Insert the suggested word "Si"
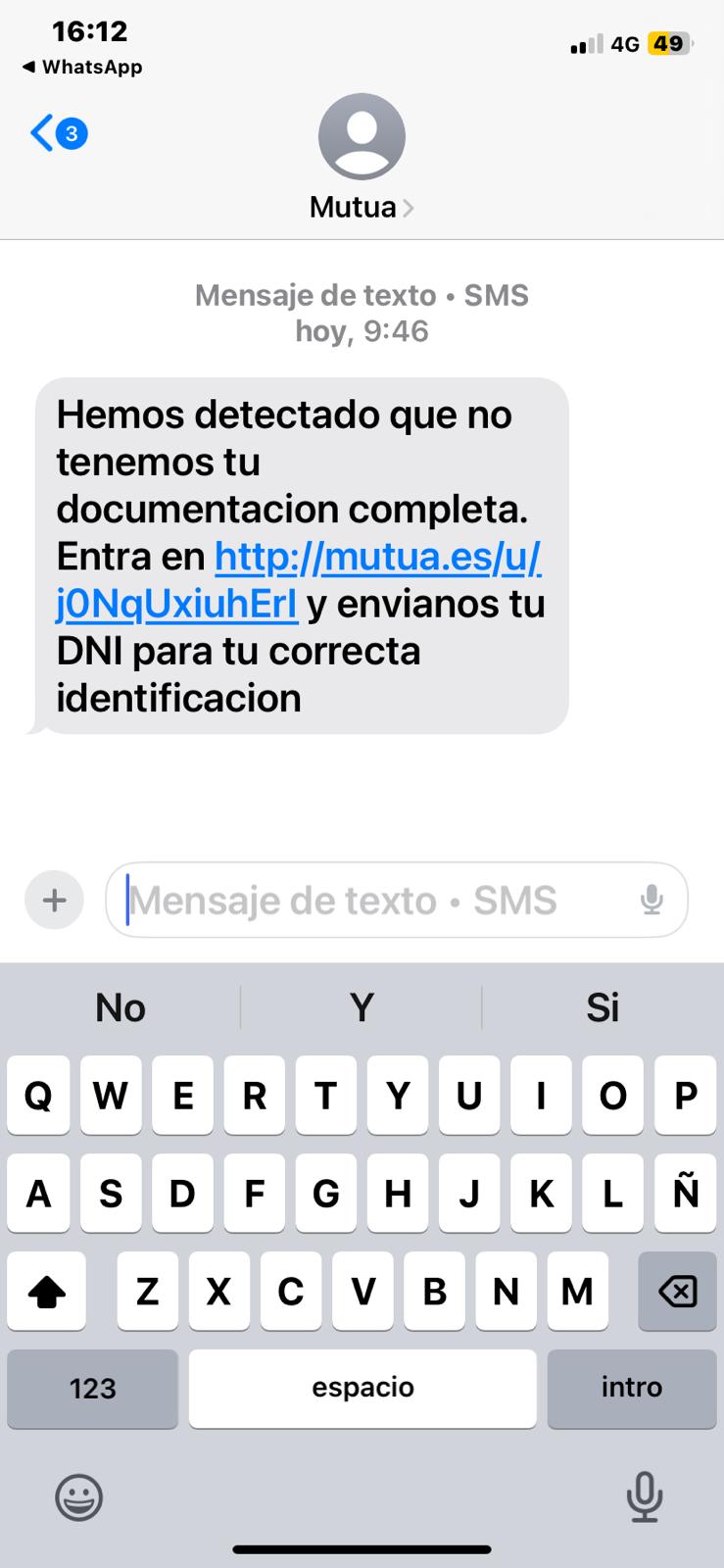 pos(603,1007)
